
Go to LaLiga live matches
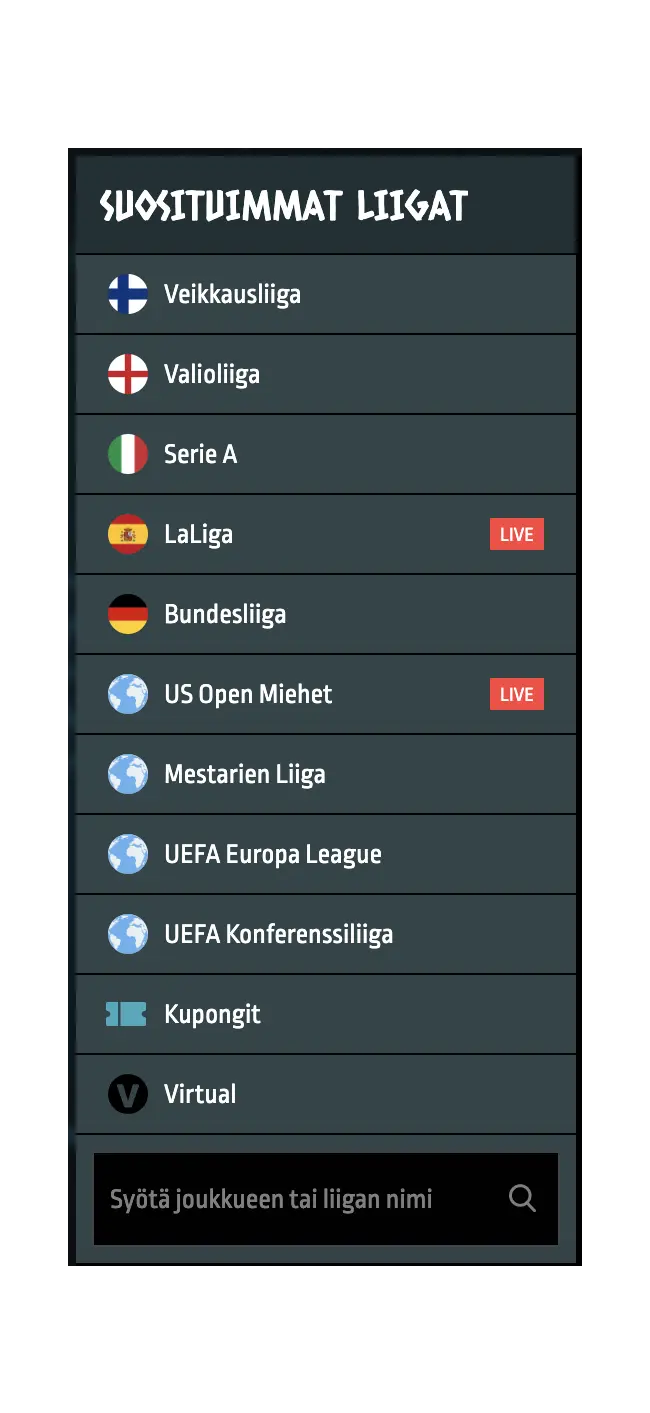[199, 534]
